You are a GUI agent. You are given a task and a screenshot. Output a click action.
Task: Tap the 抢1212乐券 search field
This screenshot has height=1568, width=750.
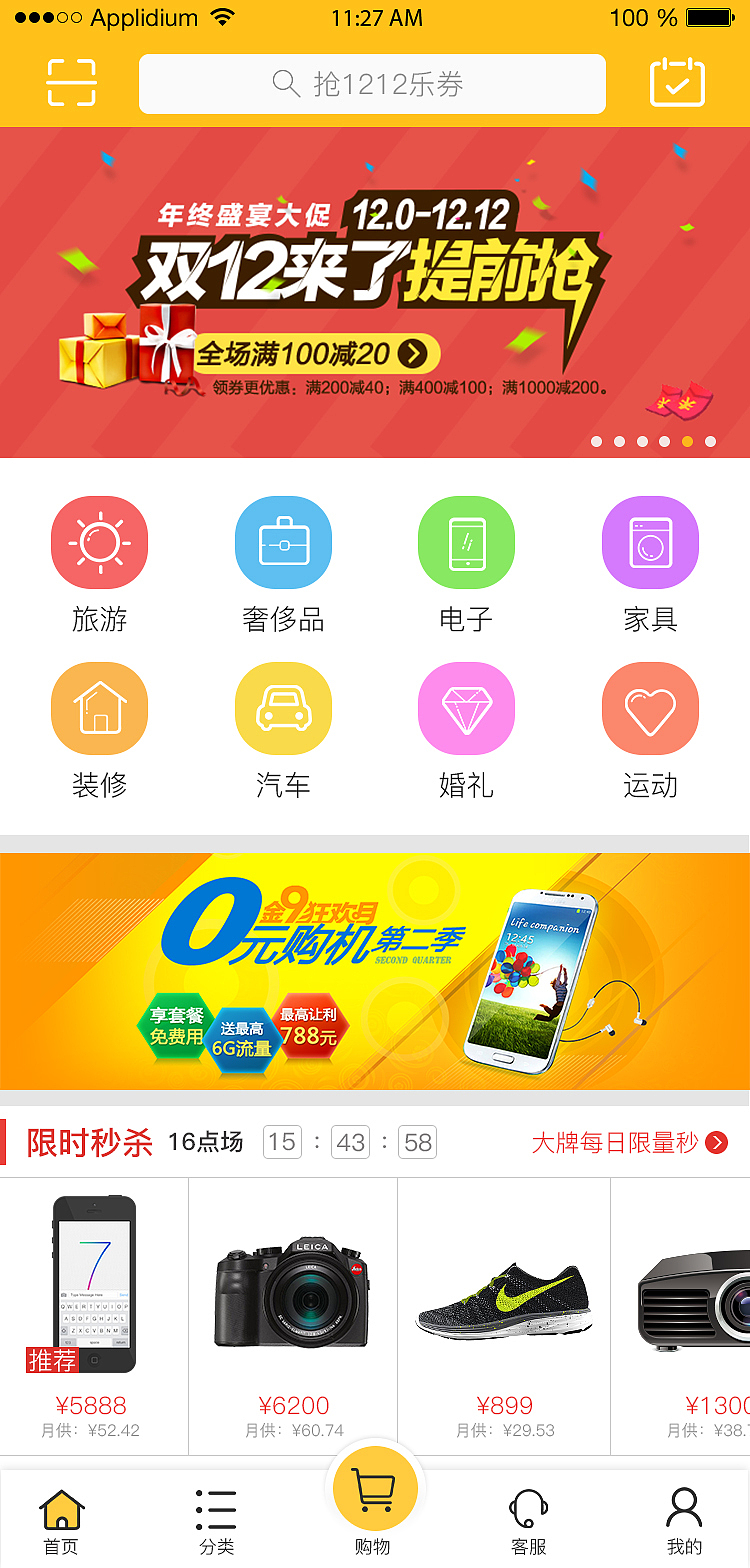[373, 84]
